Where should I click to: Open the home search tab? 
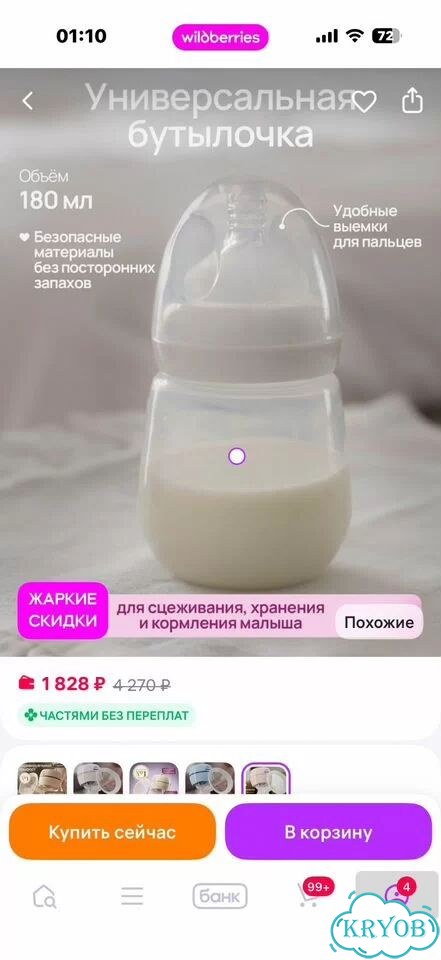[x=45, y=897]
